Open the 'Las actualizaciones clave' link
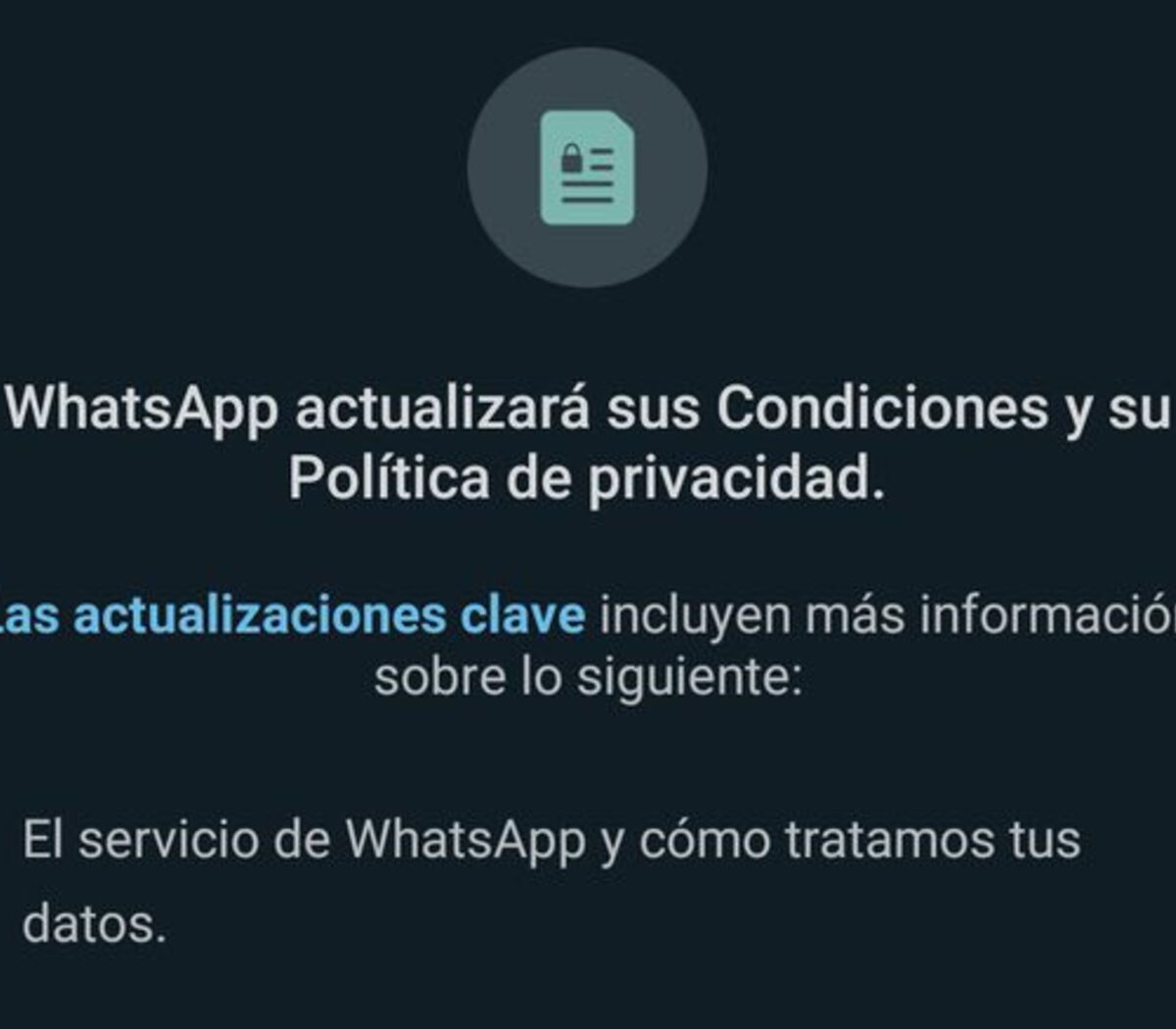The height and width of the screenshot is (1029, 1176). (x=294, y=615)
